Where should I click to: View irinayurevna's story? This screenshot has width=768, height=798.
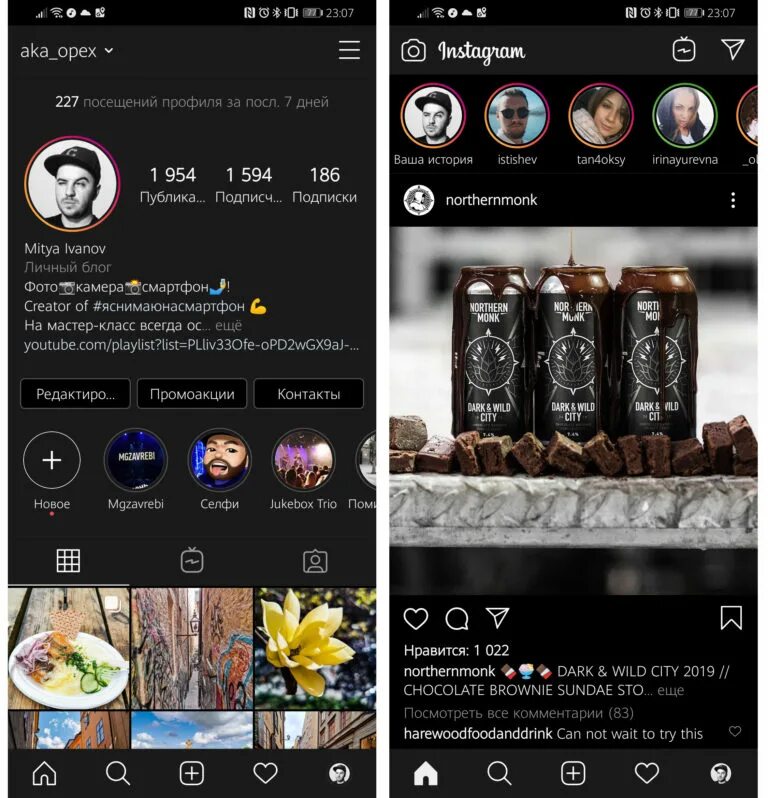(685, 116)
